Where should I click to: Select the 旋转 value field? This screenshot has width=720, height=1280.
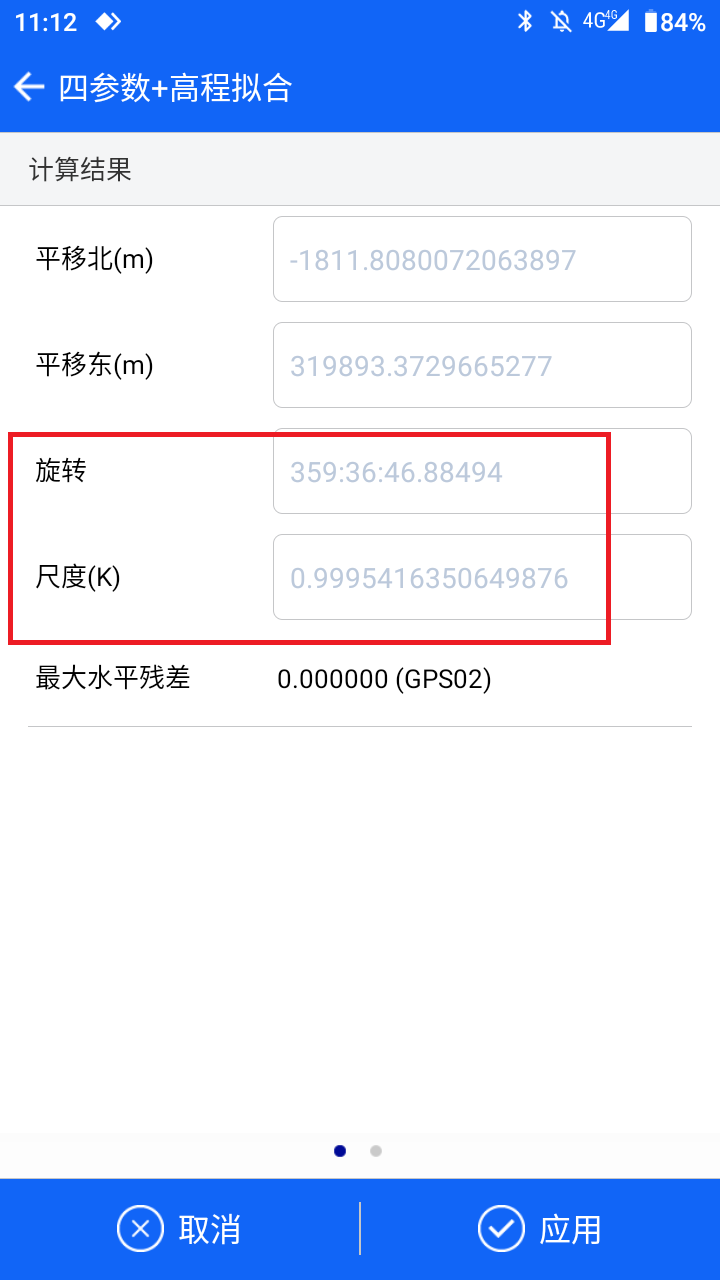[482, 471]
